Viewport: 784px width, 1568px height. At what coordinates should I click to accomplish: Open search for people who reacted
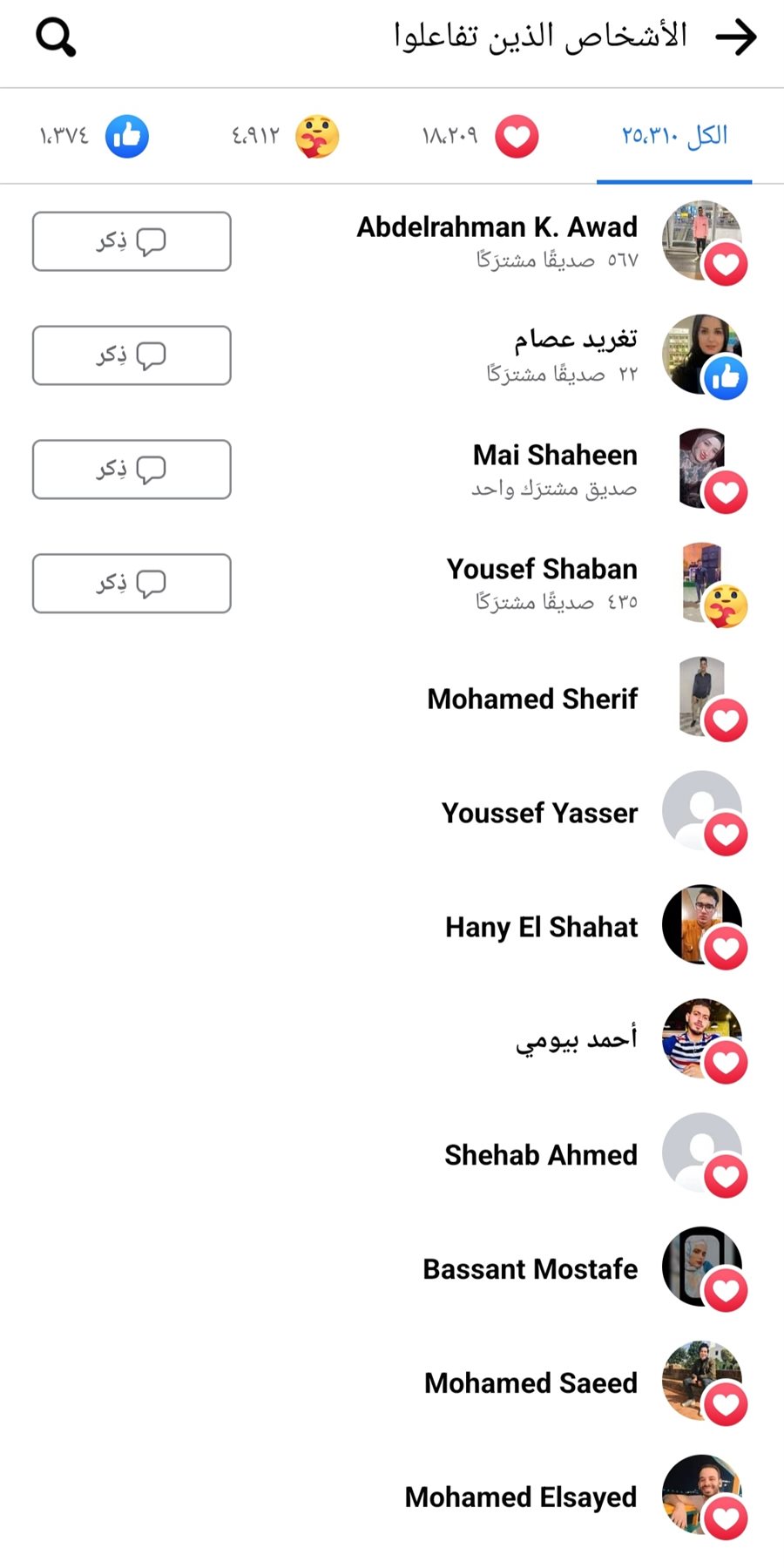pyautogui.click(x=56, y=37)
